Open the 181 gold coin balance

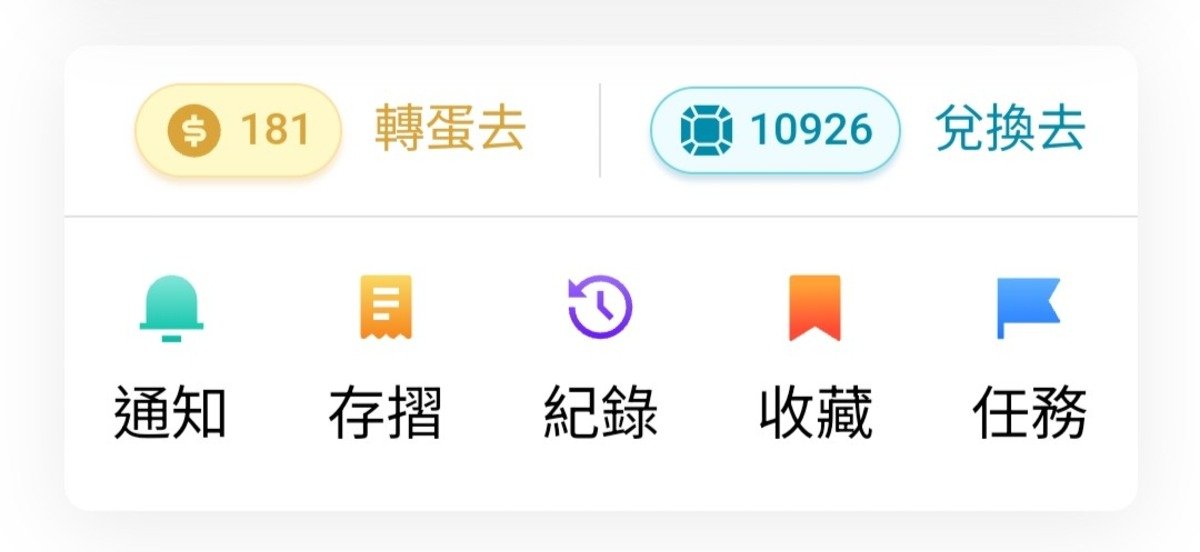(x=238, y=130)
